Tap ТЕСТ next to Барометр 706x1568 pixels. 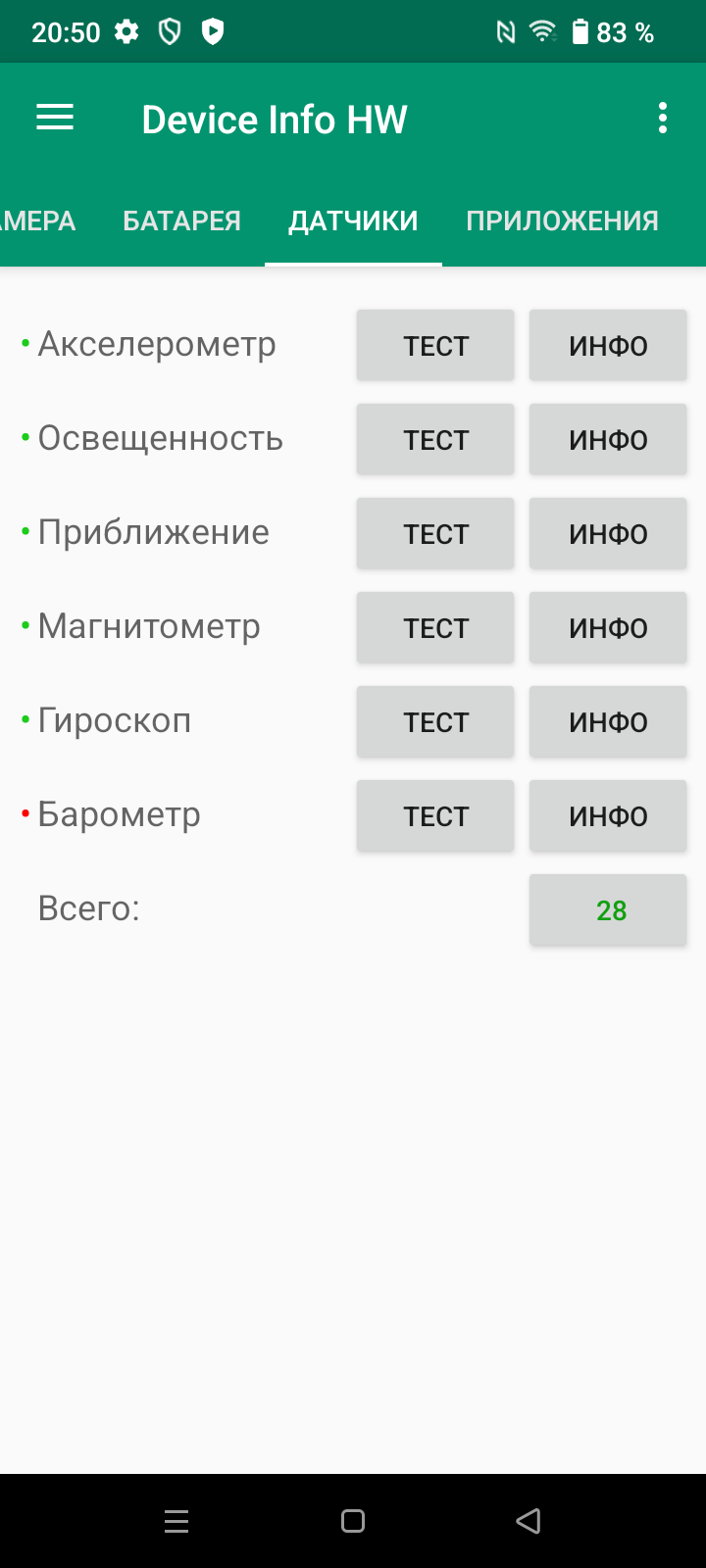click(435, 816)
